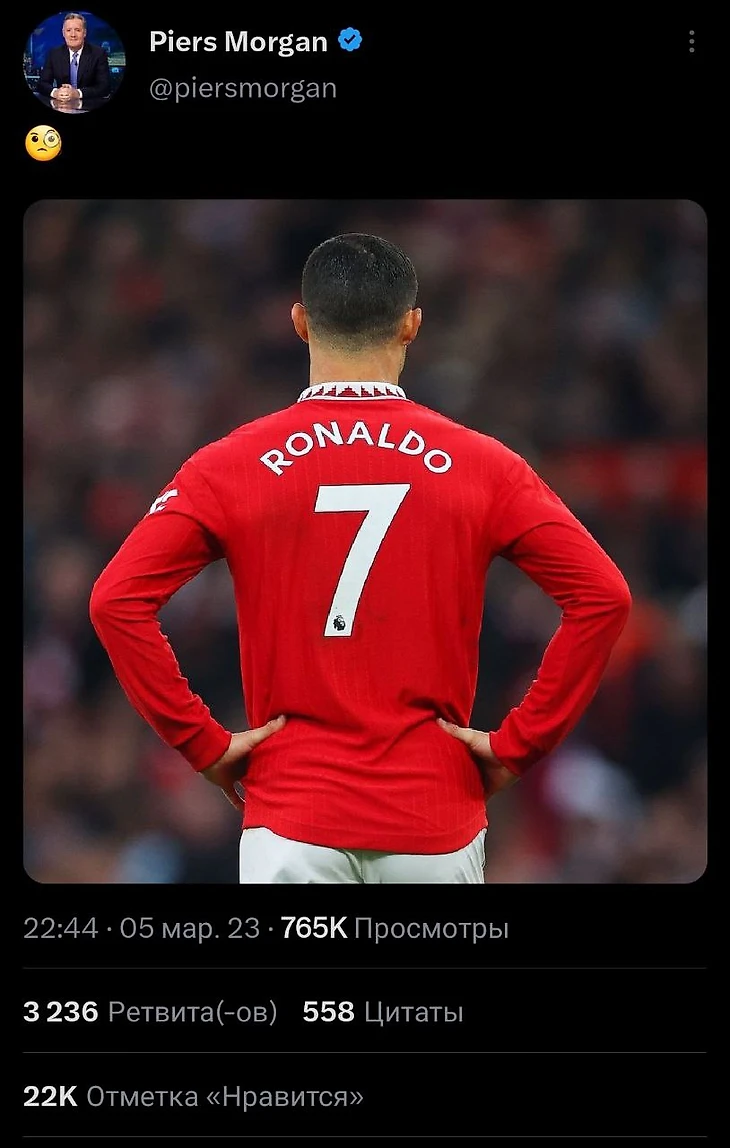730x1148 pixels.
Task: Open the tweet's overflow menu
Action: click(x=691, y=42)
